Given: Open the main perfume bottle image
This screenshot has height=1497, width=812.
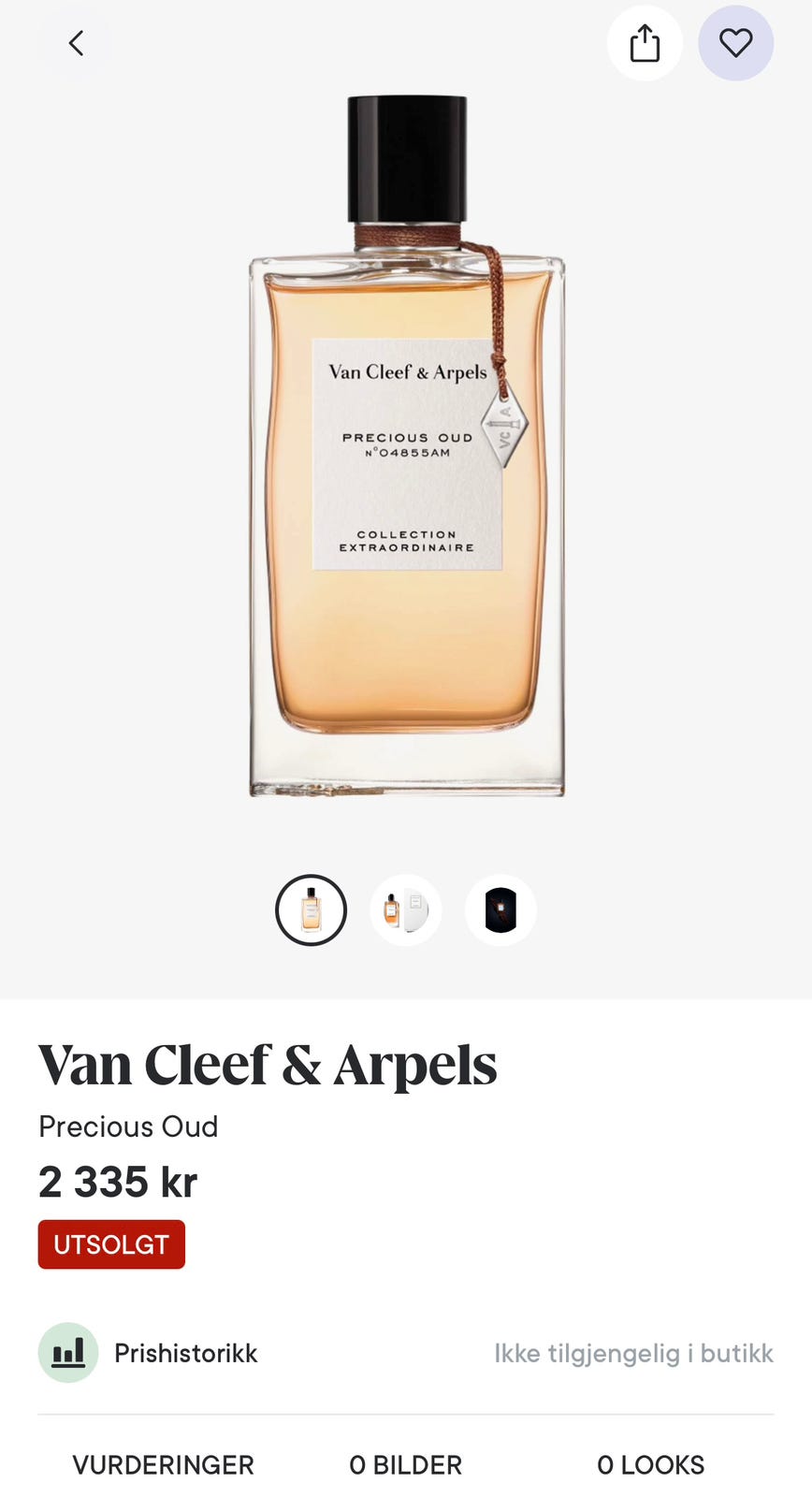Looking at the screenshot, I should pyautogui.click(x=406, y=446).
